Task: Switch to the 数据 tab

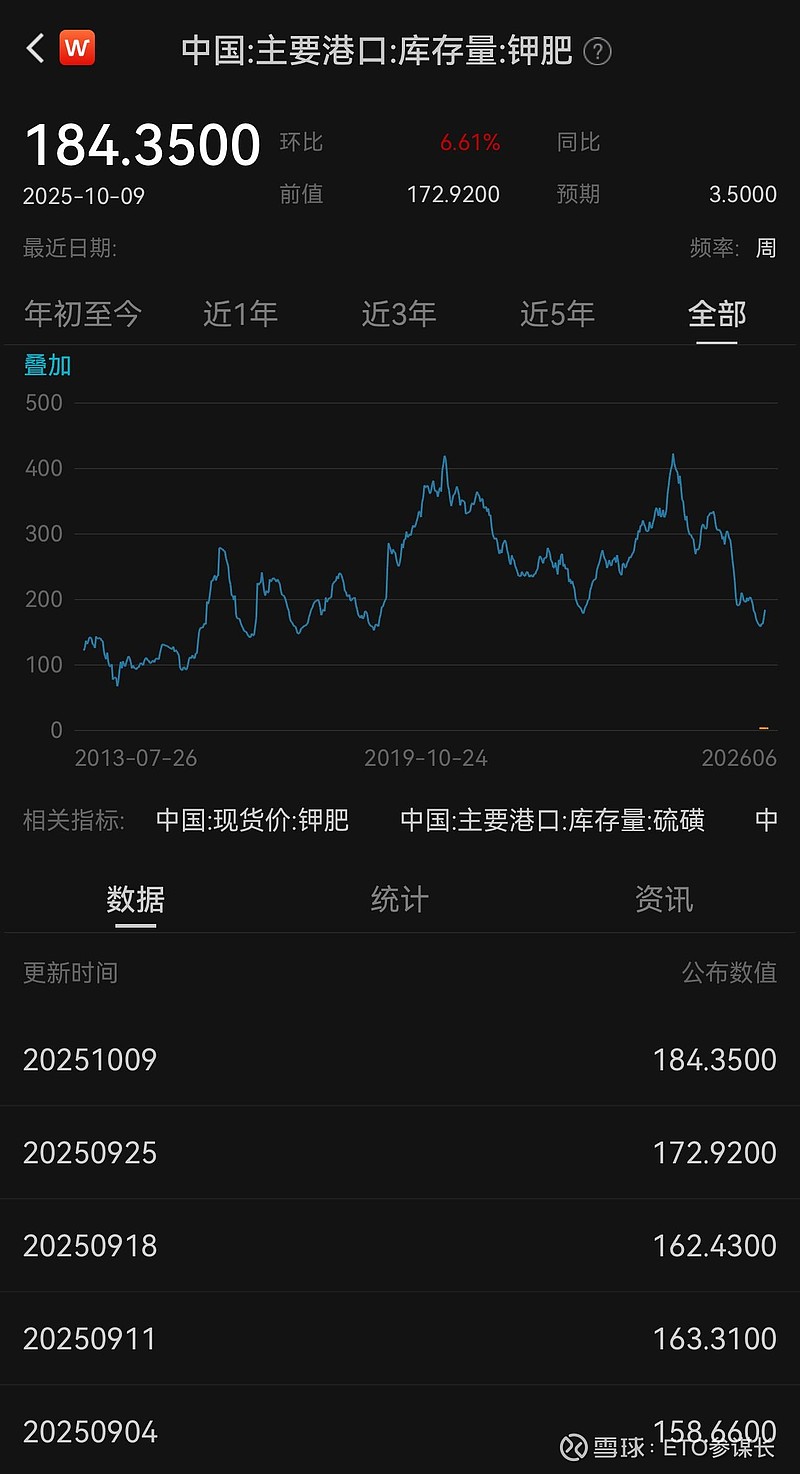Action: (135, 899)
